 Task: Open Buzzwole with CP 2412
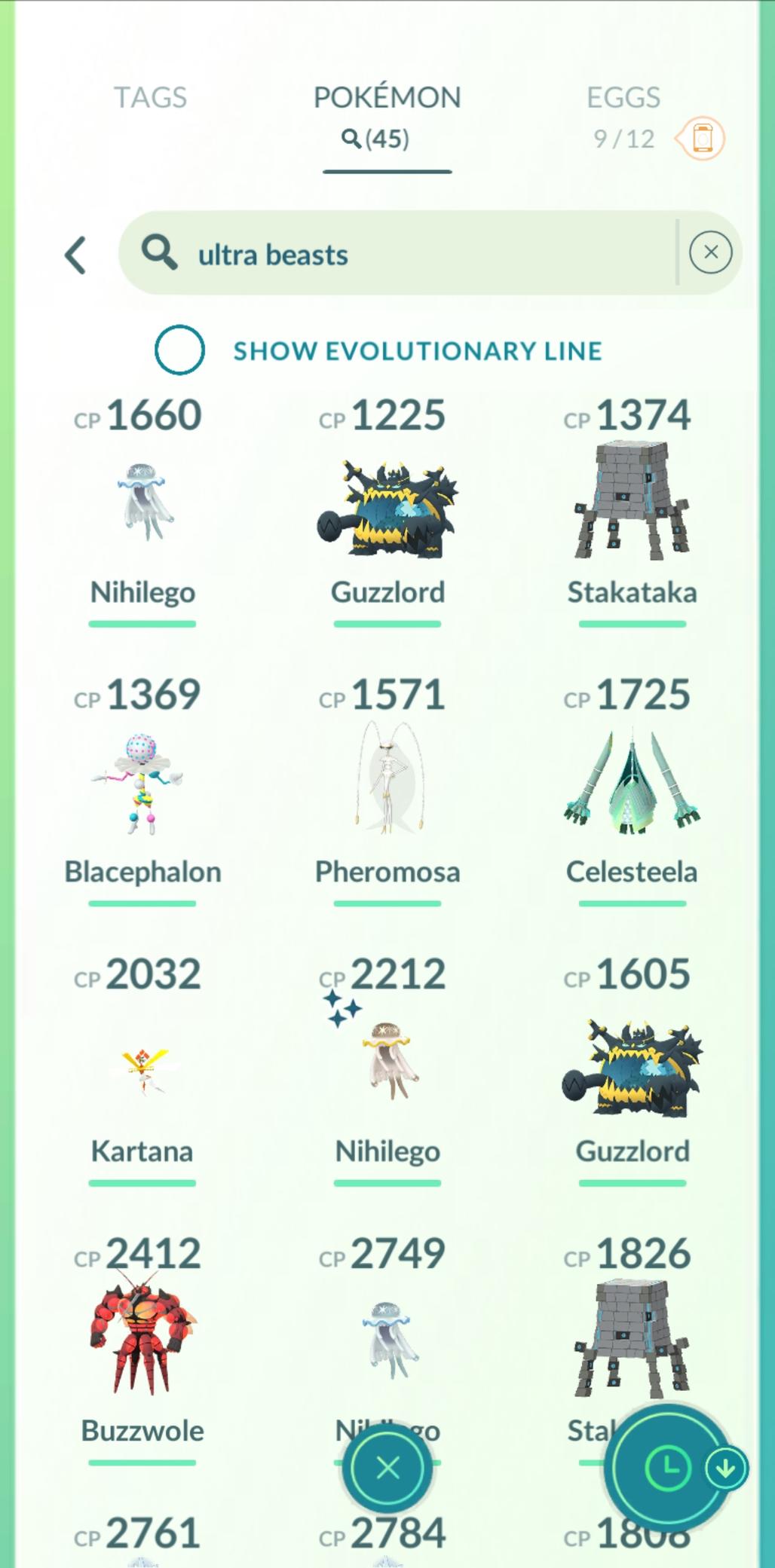point(142,1341)
